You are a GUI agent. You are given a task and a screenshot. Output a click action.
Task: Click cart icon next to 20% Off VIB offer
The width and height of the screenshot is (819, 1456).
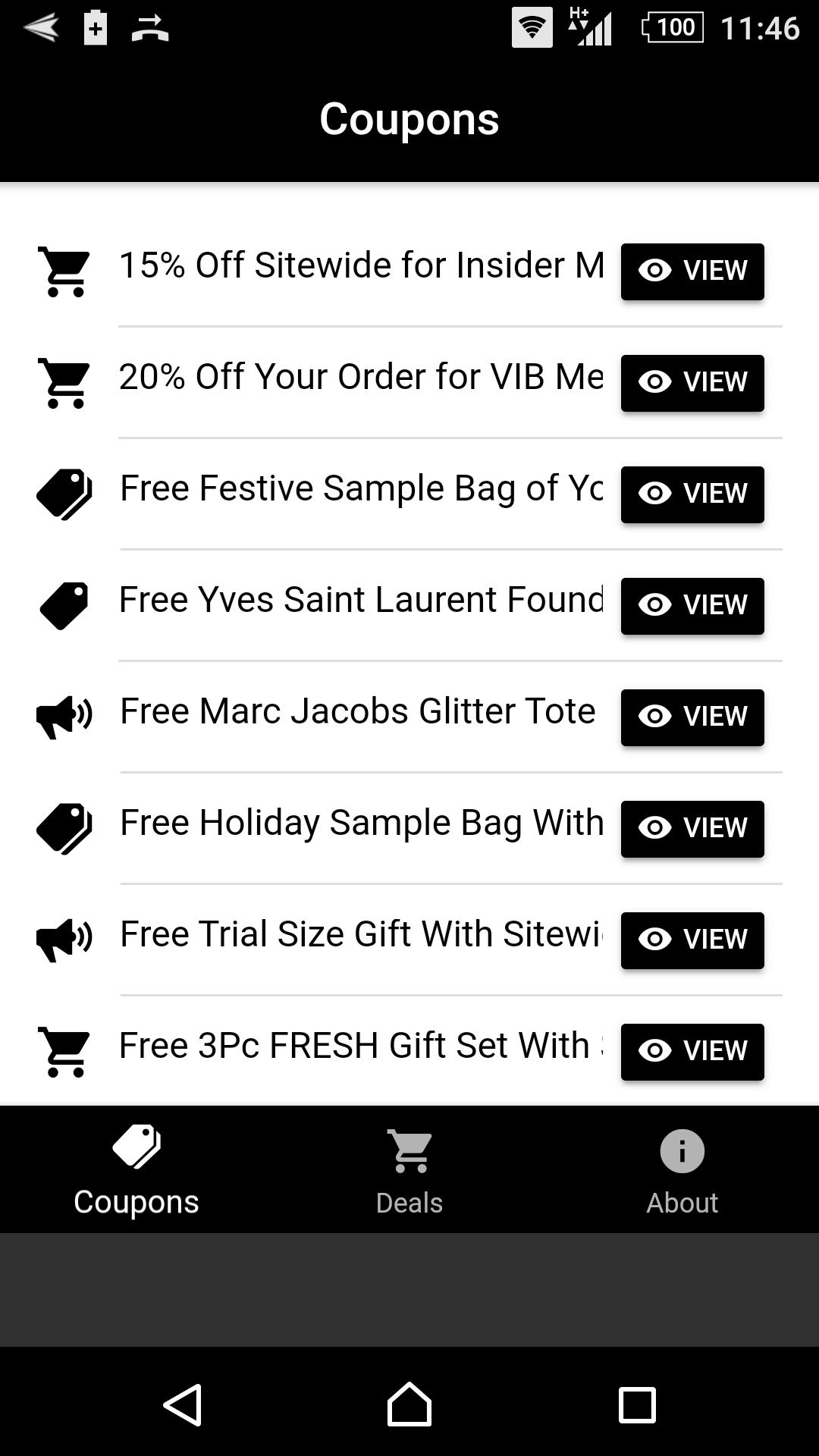click(x=64, y=383)
